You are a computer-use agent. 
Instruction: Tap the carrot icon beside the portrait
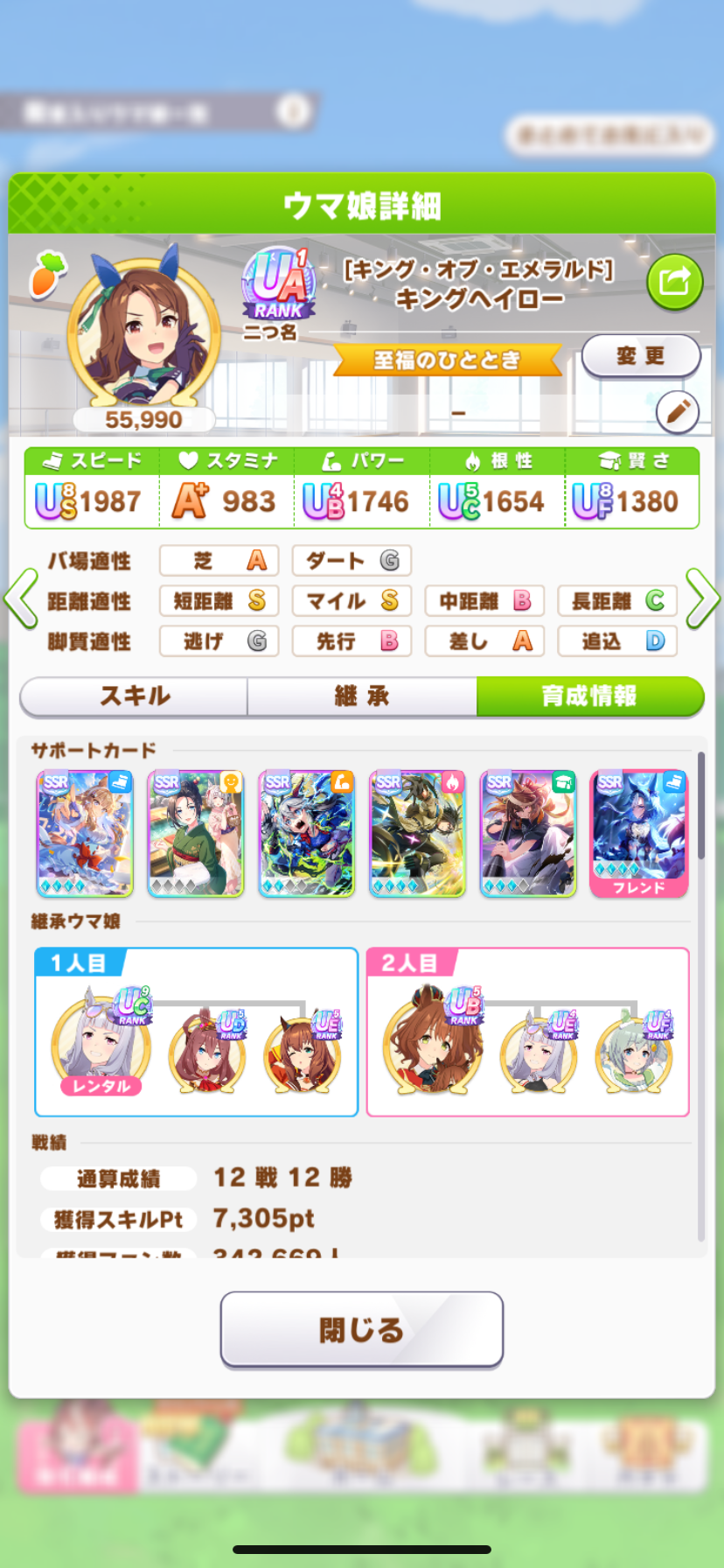48,272
